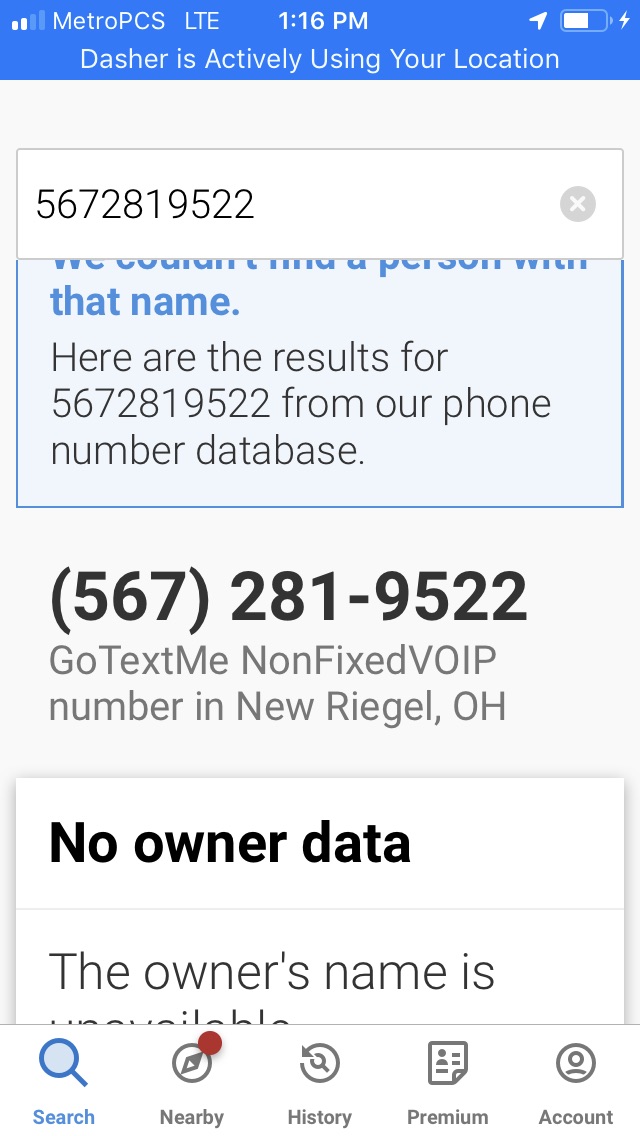Select the Search tab

pos(64,1081)
